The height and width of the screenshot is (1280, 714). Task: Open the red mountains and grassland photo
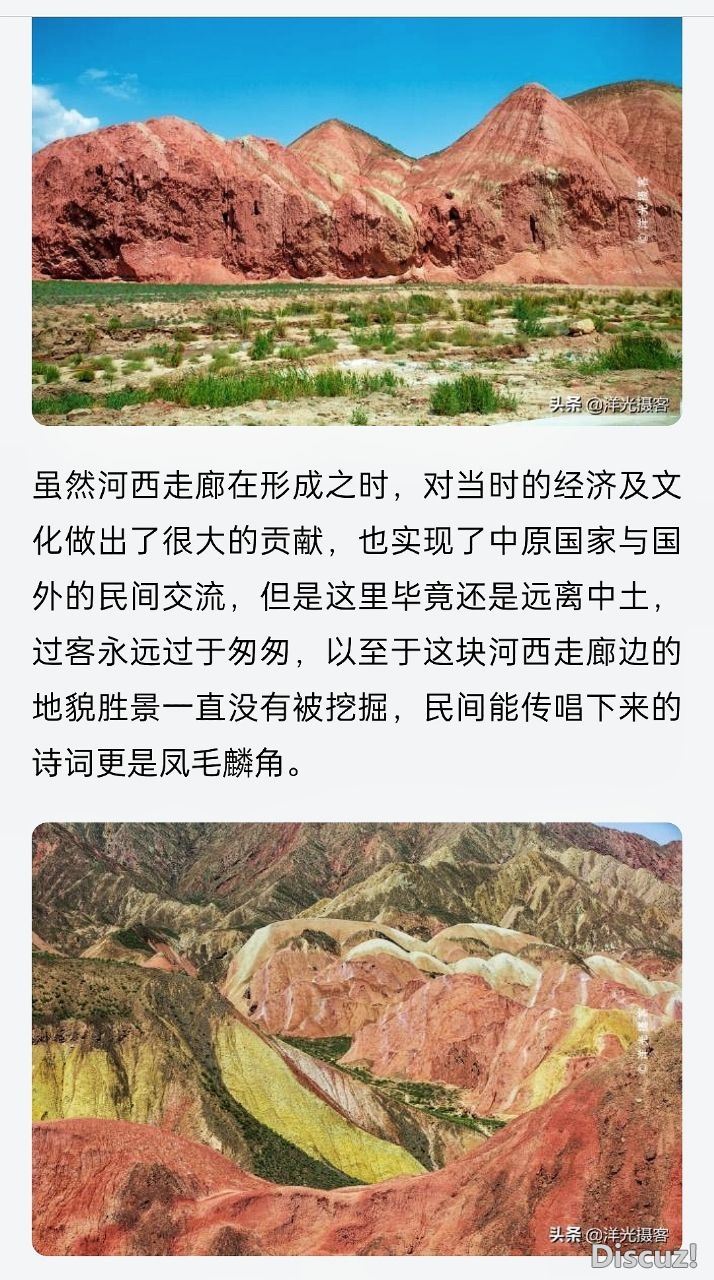pyautogui.click(x=357, y=222)
